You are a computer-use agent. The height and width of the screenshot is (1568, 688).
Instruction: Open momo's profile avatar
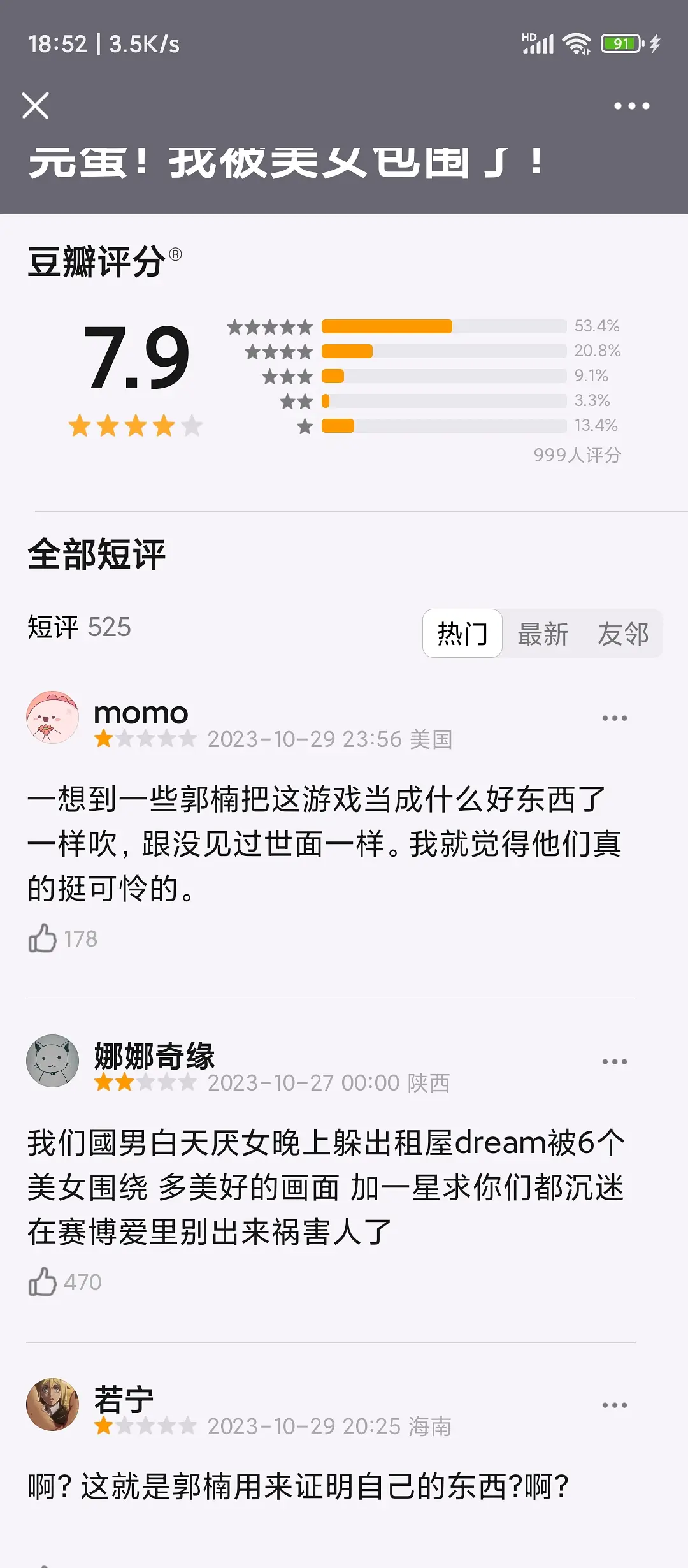coord(52,717)
